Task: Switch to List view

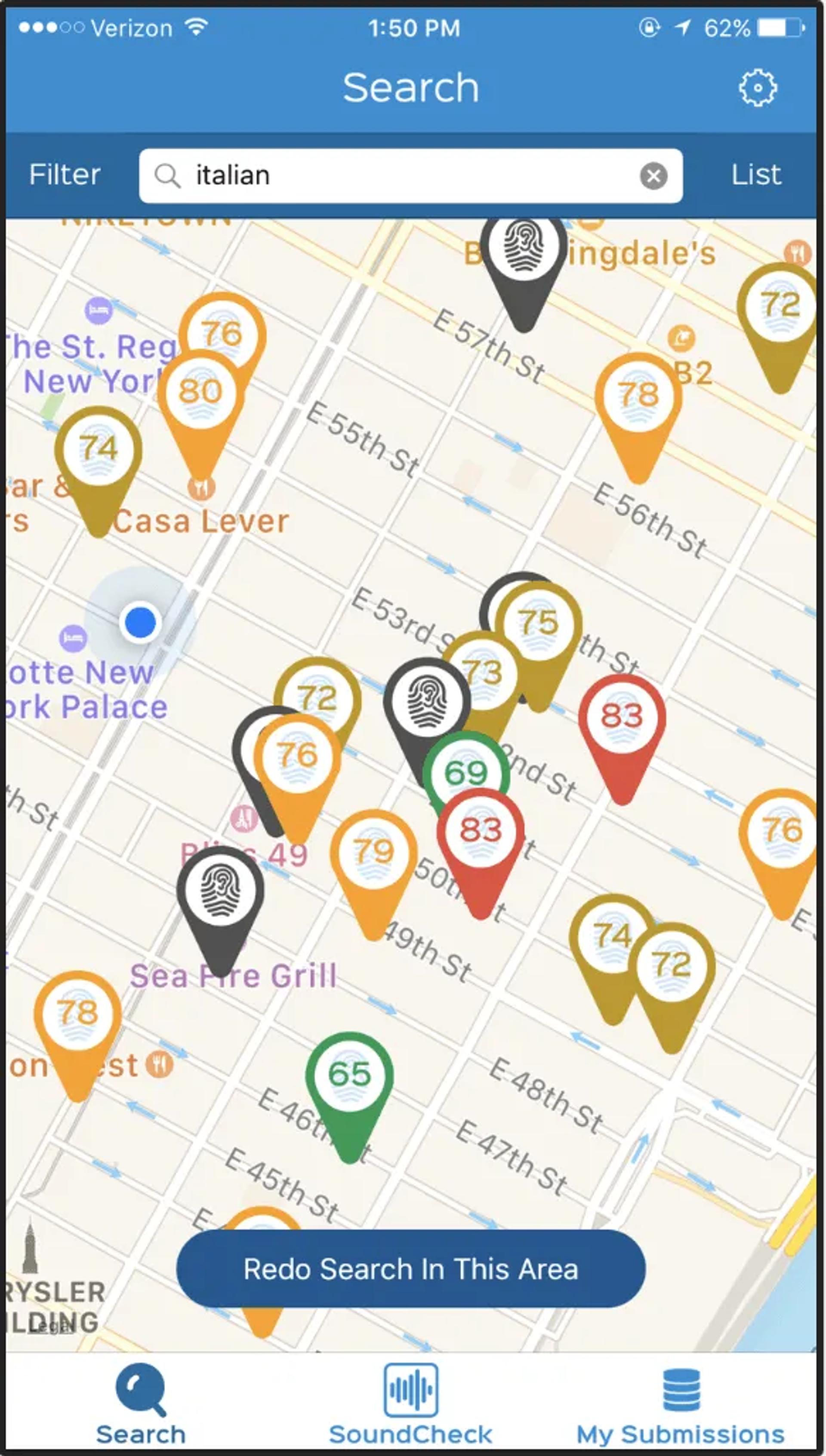Action: tap(755, 175)
